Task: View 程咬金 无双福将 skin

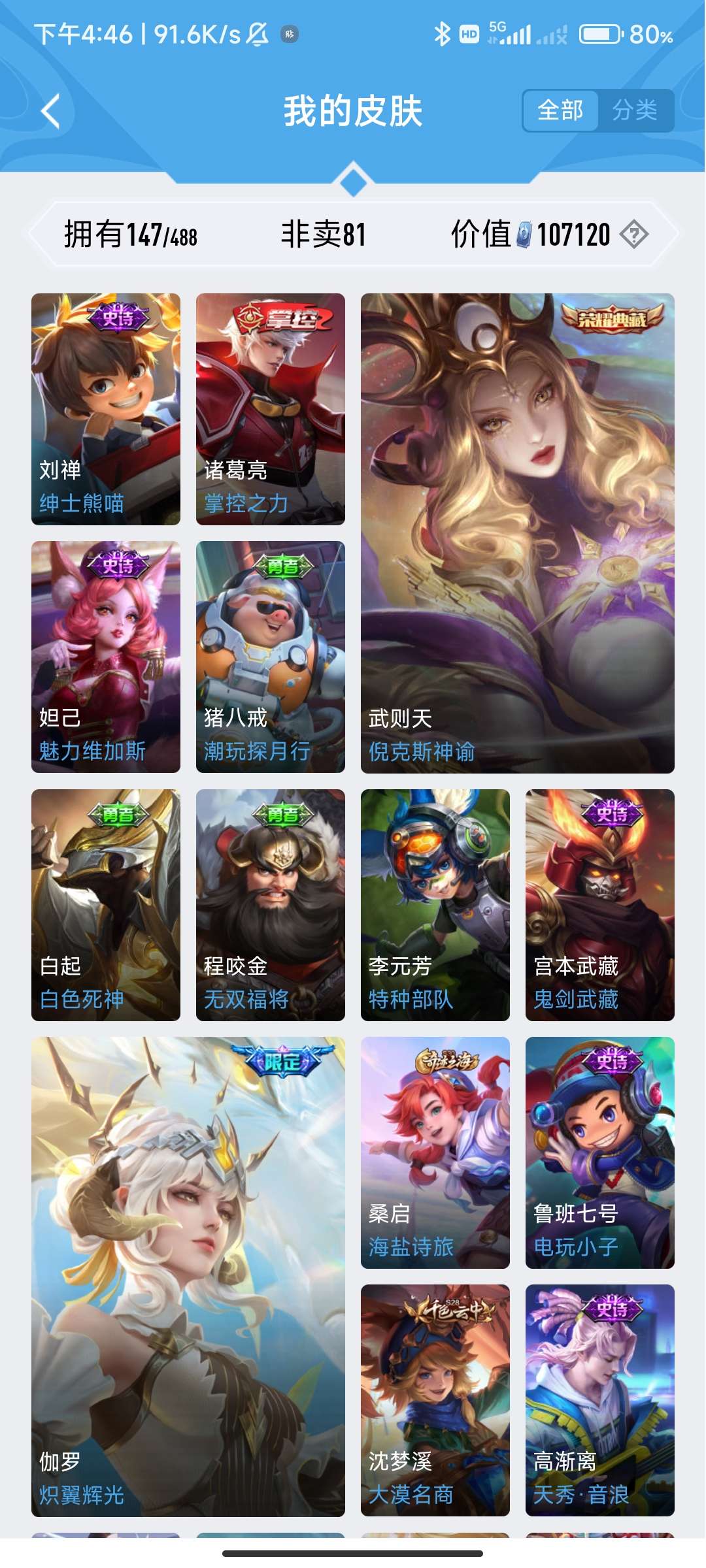Action: point(271,905)
